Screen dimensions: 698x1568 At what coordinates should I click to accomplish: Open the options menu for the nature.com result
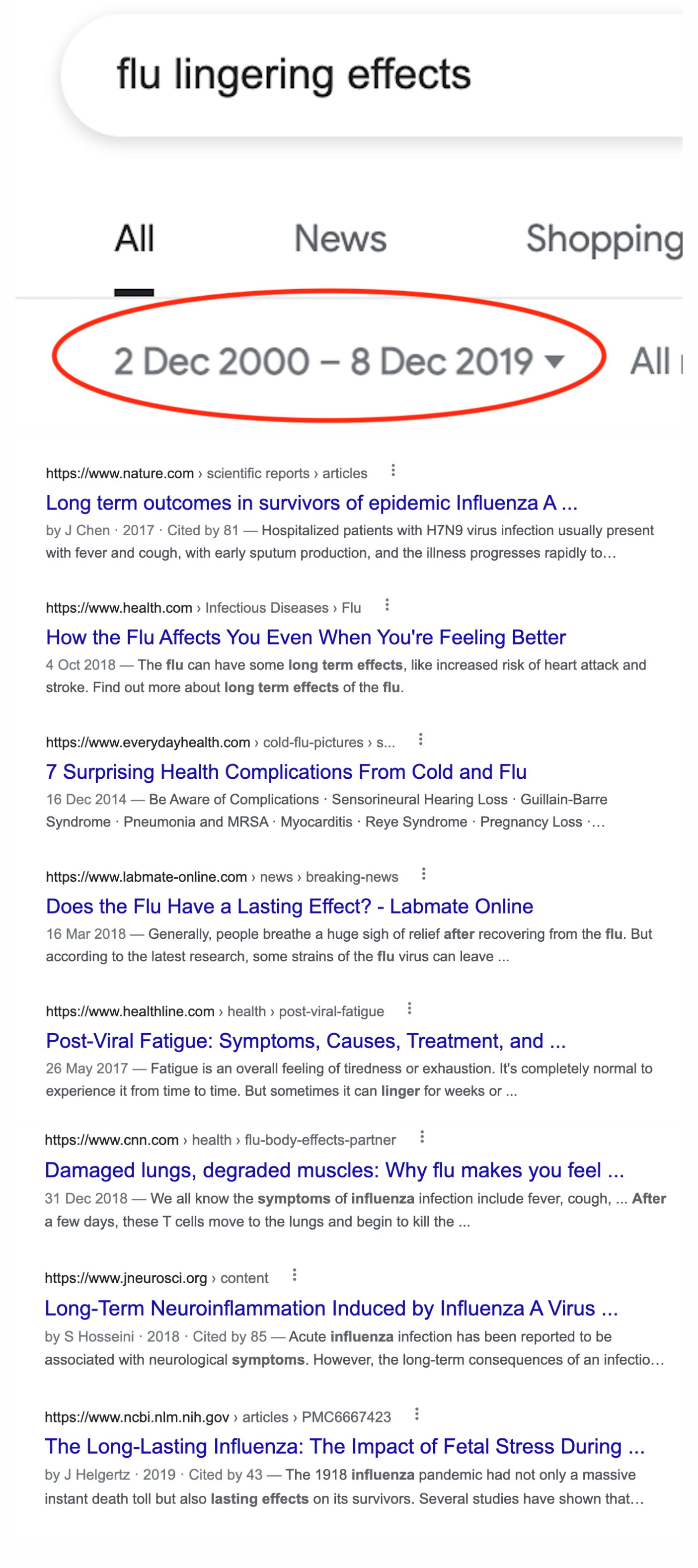[x=393, y=470]
